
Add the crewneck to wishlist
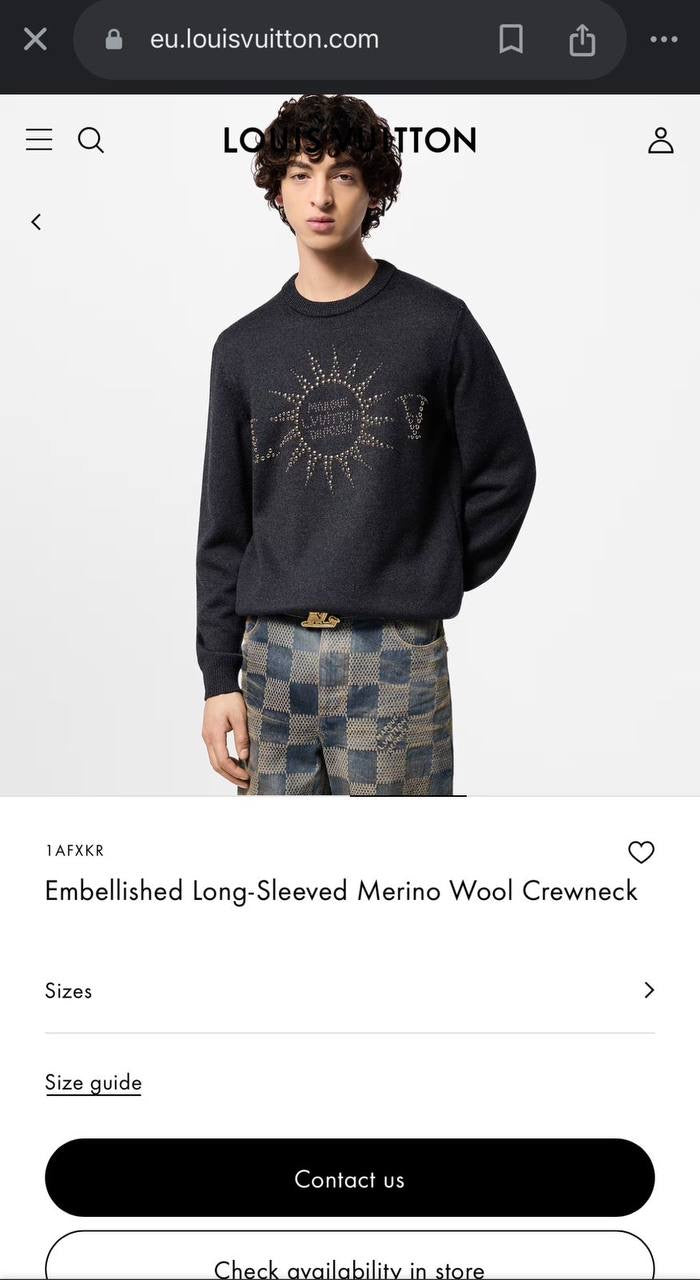[641, 852]
